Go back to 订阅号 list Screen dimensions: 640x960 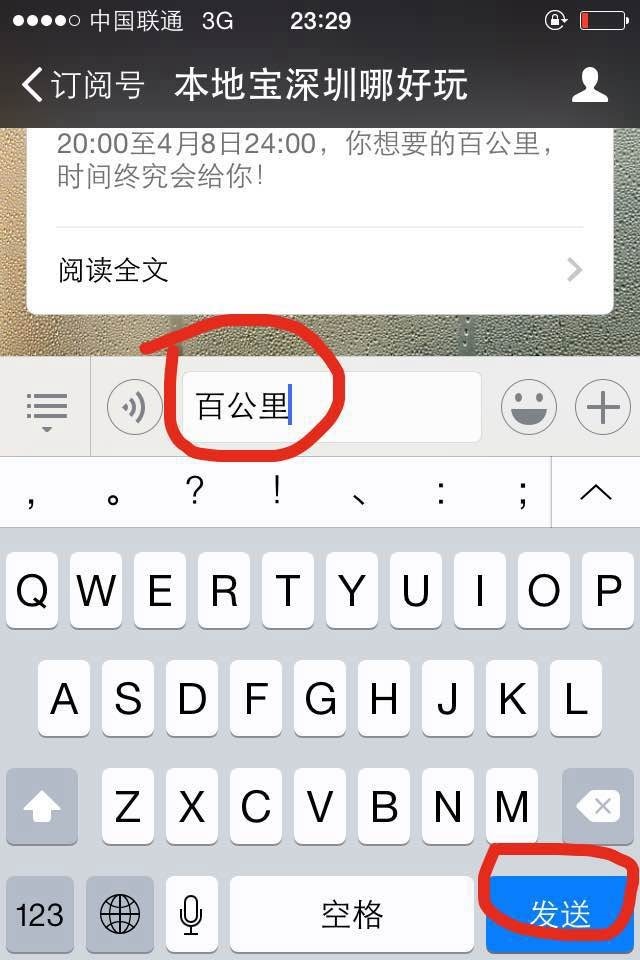pyautogui.click(x=82, y=85)
